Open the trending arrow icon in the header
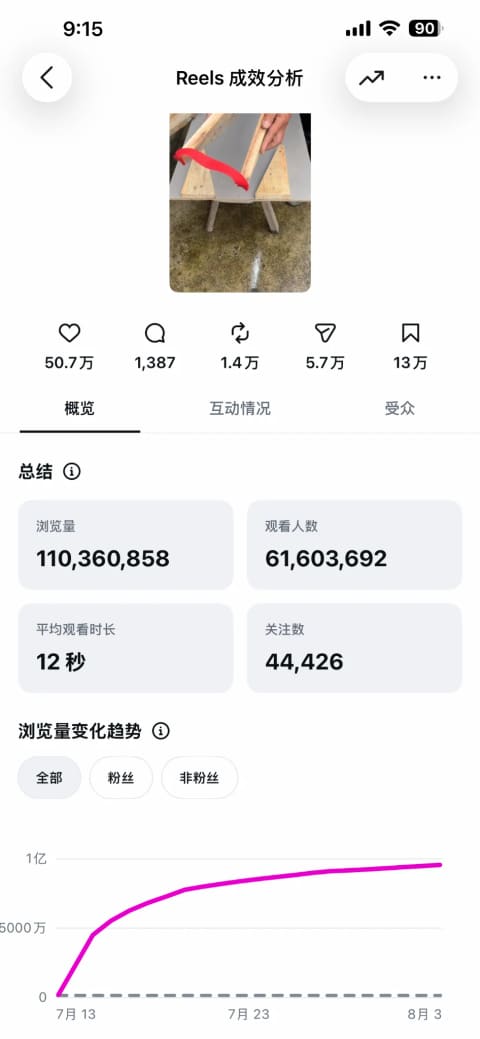 [x=372, y=78]
